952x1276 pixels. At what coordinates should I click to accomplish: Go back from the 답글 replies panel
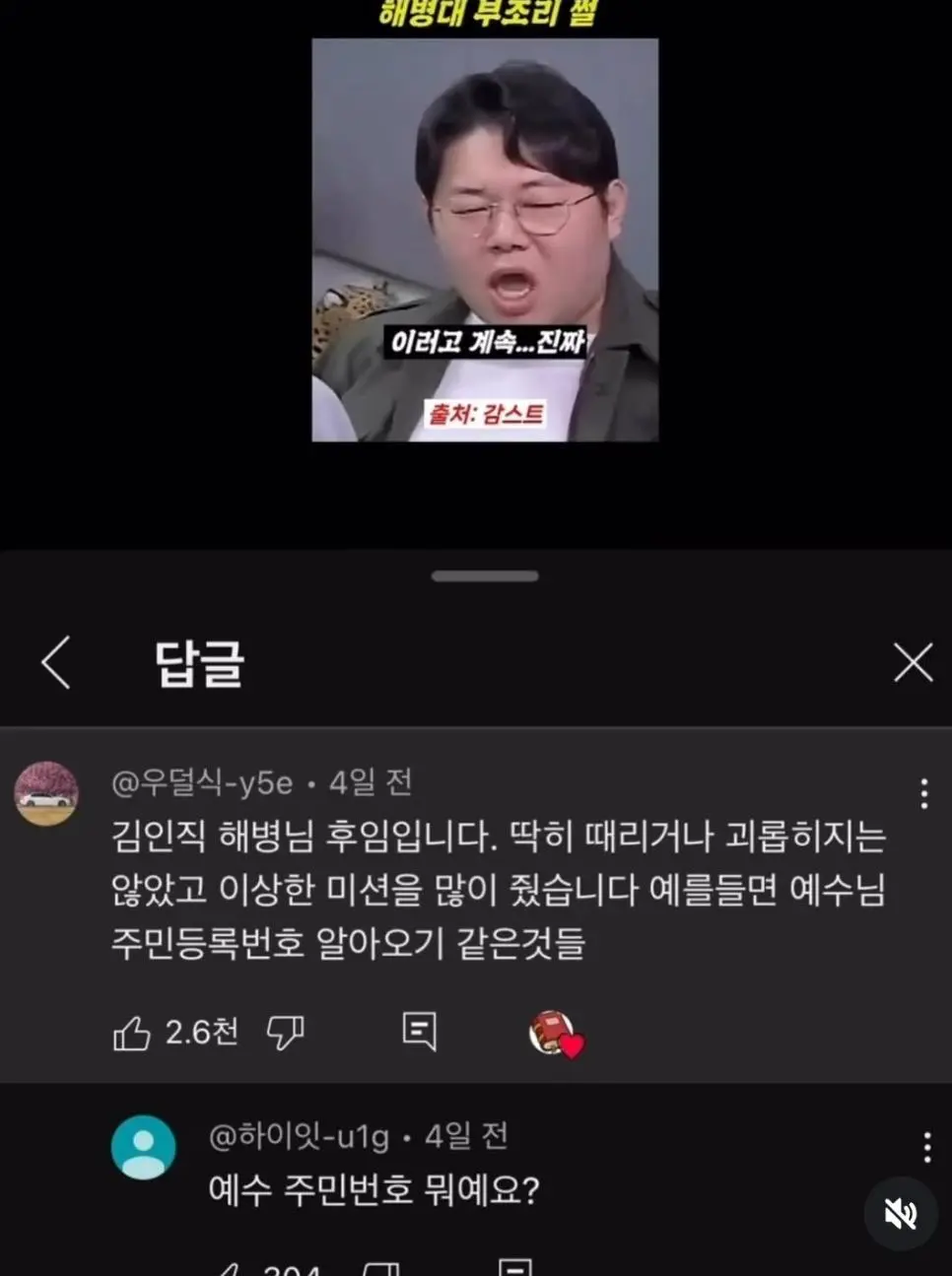[x=56, y=662]
